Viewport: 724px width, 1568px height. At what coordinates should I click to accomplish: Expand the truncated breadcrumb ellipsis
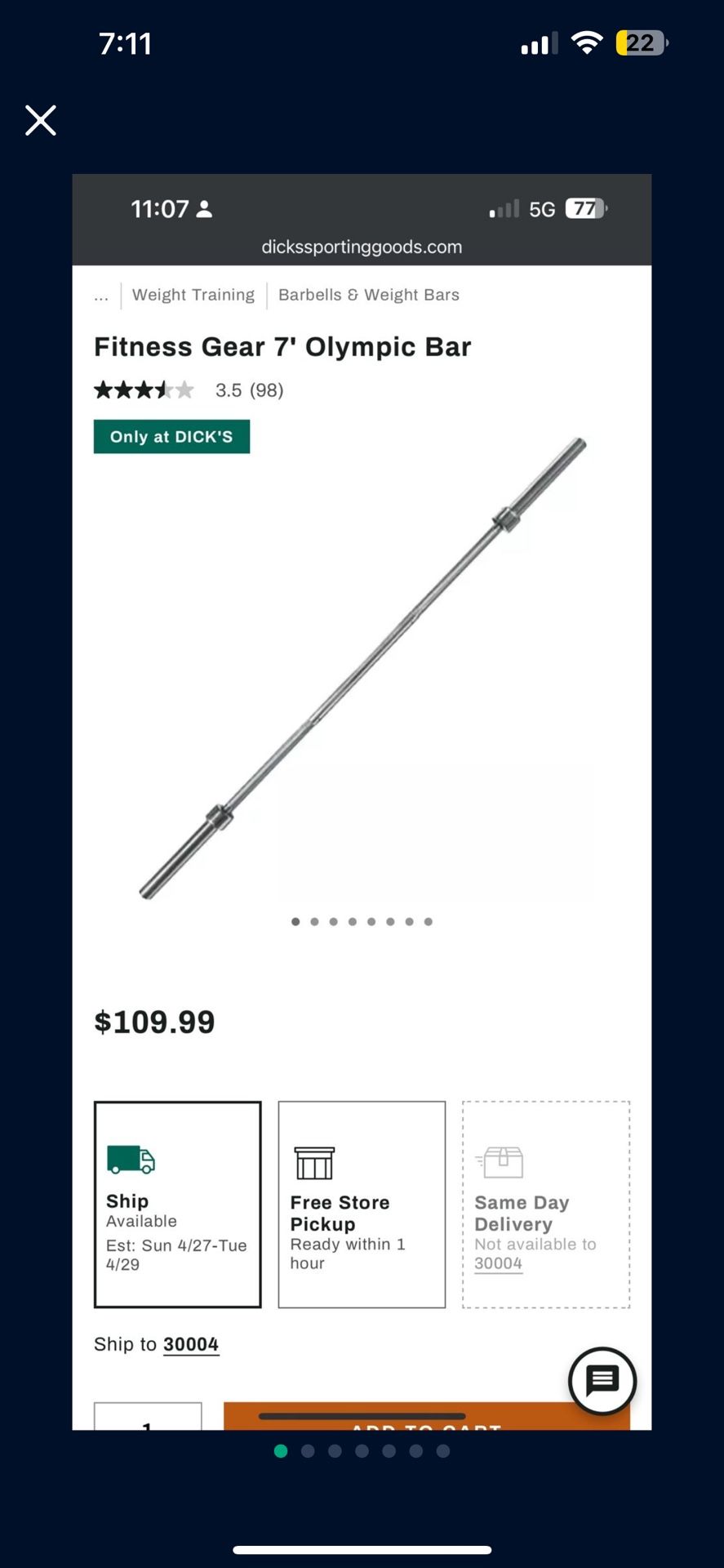[101, 295]
